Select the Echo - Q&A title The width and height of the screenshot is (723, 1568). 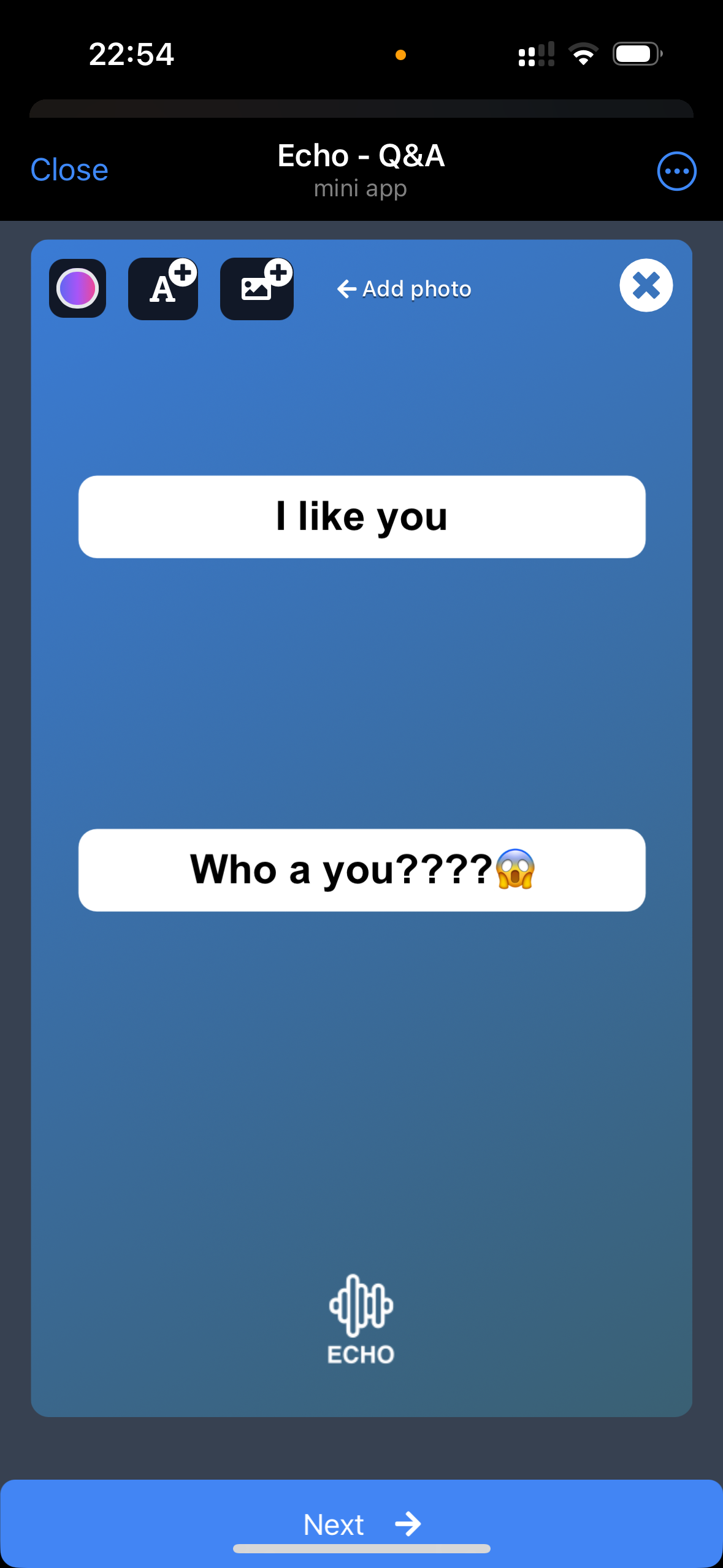point(361,156)
